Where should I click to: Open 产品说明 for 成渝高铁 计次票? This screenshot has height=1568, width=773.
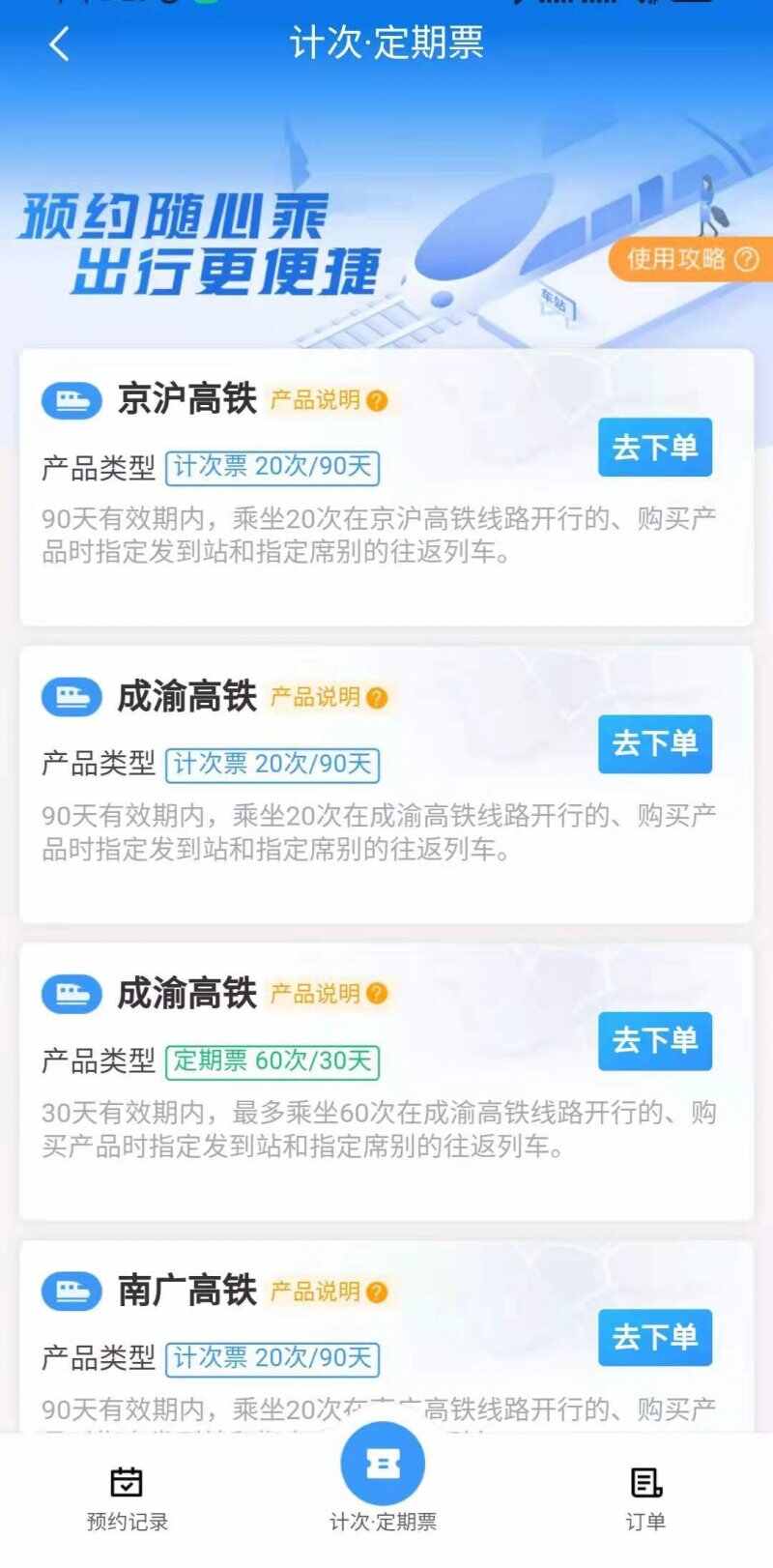[x=328, y=697]
